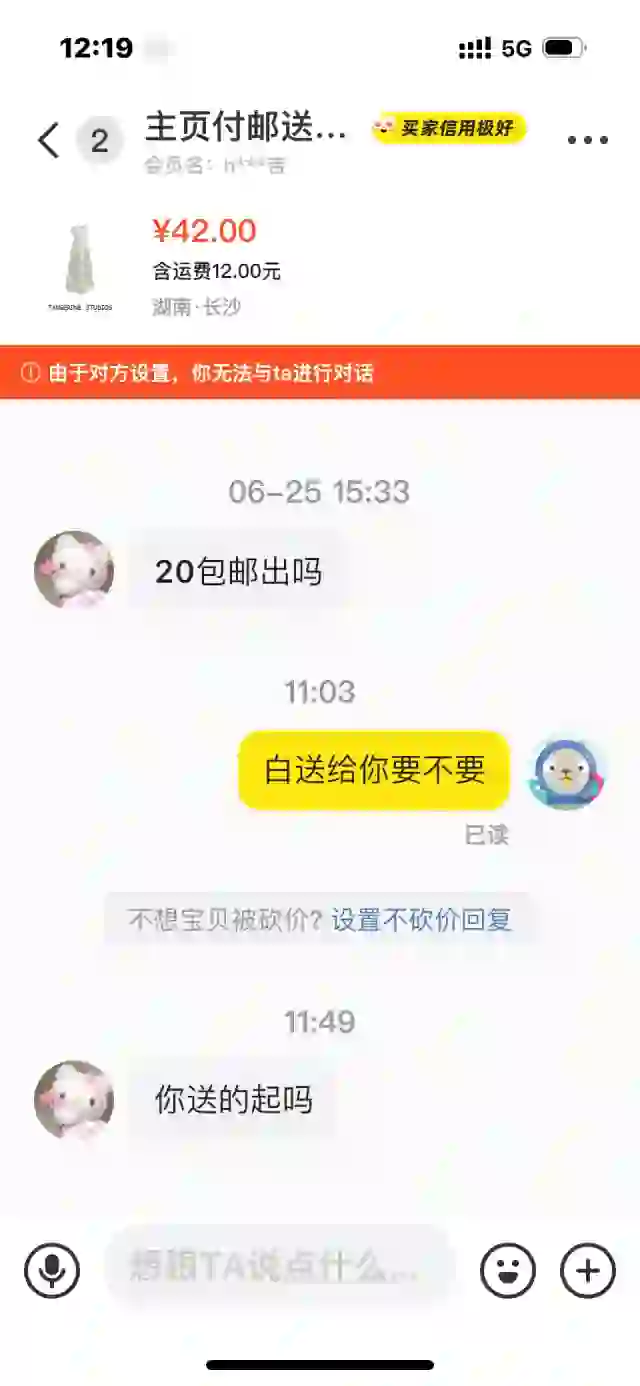Open my avatar beside 白送给你要不要
The image size is (640, 1386).
tap(567, 773)
